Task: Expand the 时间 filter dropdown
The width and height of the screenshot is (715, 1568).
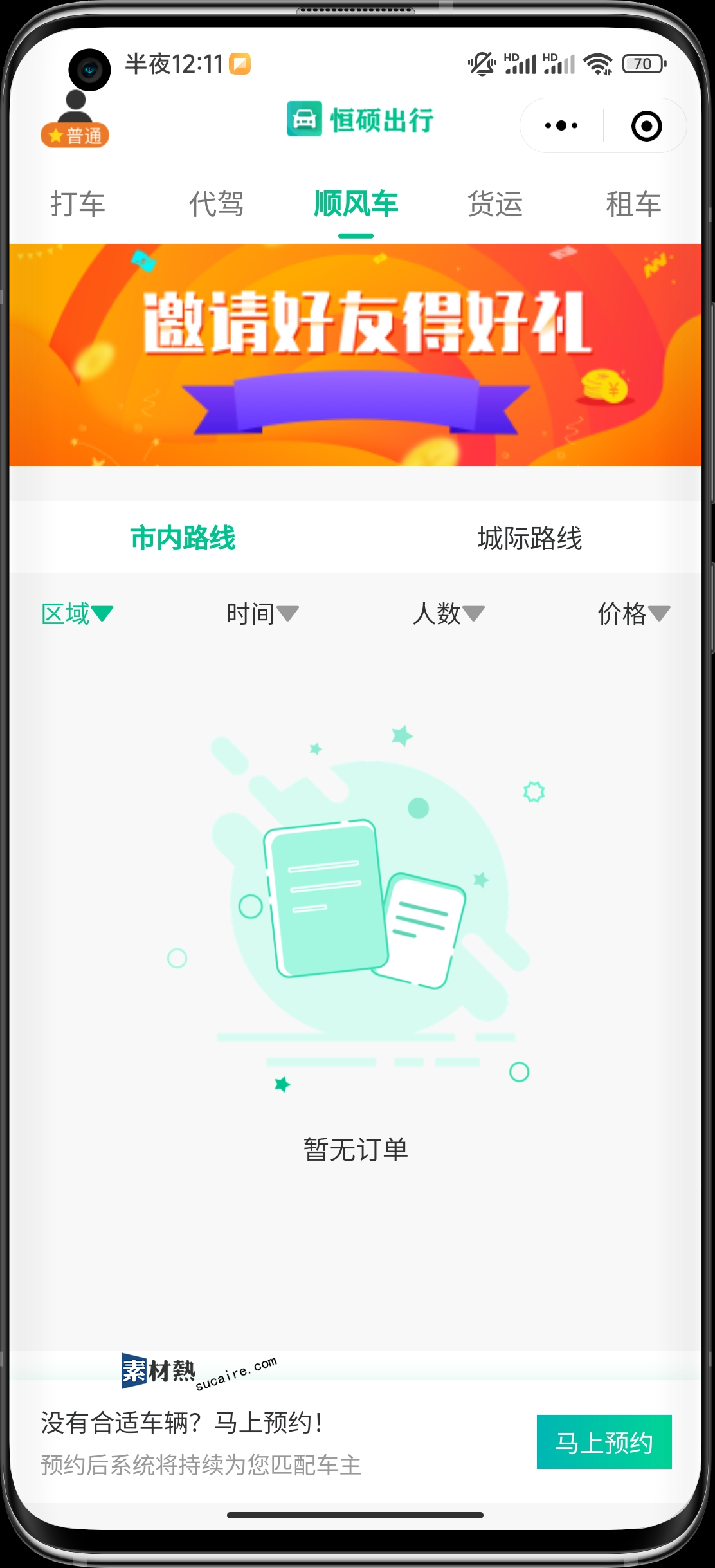Action: point(262,613)
